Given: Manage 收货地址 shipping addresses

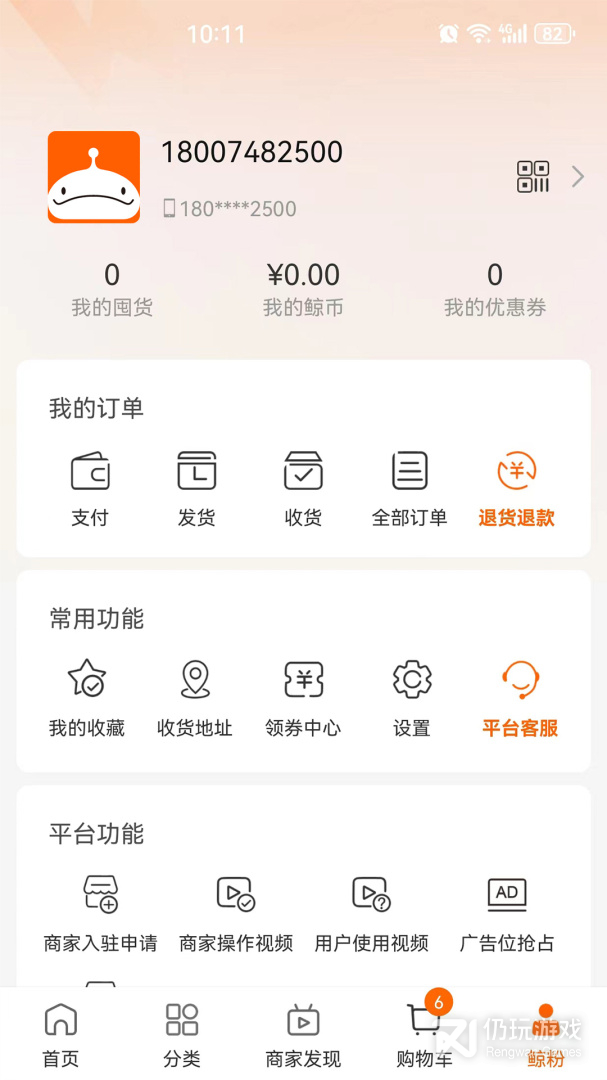Looking at the screenshot, I should click(x=195, y=698).
